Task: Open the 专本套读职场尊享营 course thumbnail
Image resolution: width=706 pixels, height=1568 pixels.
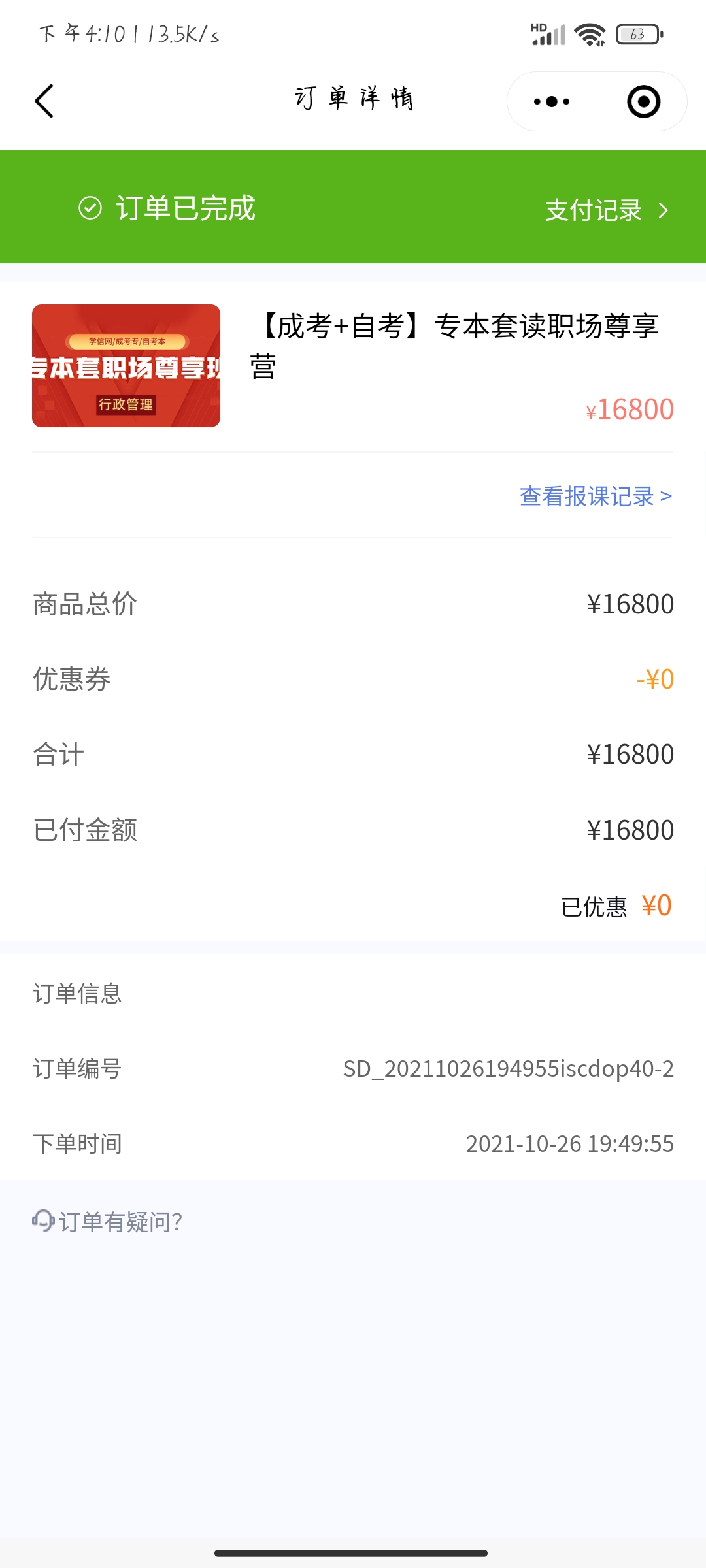Action: [x=126, y=366]
